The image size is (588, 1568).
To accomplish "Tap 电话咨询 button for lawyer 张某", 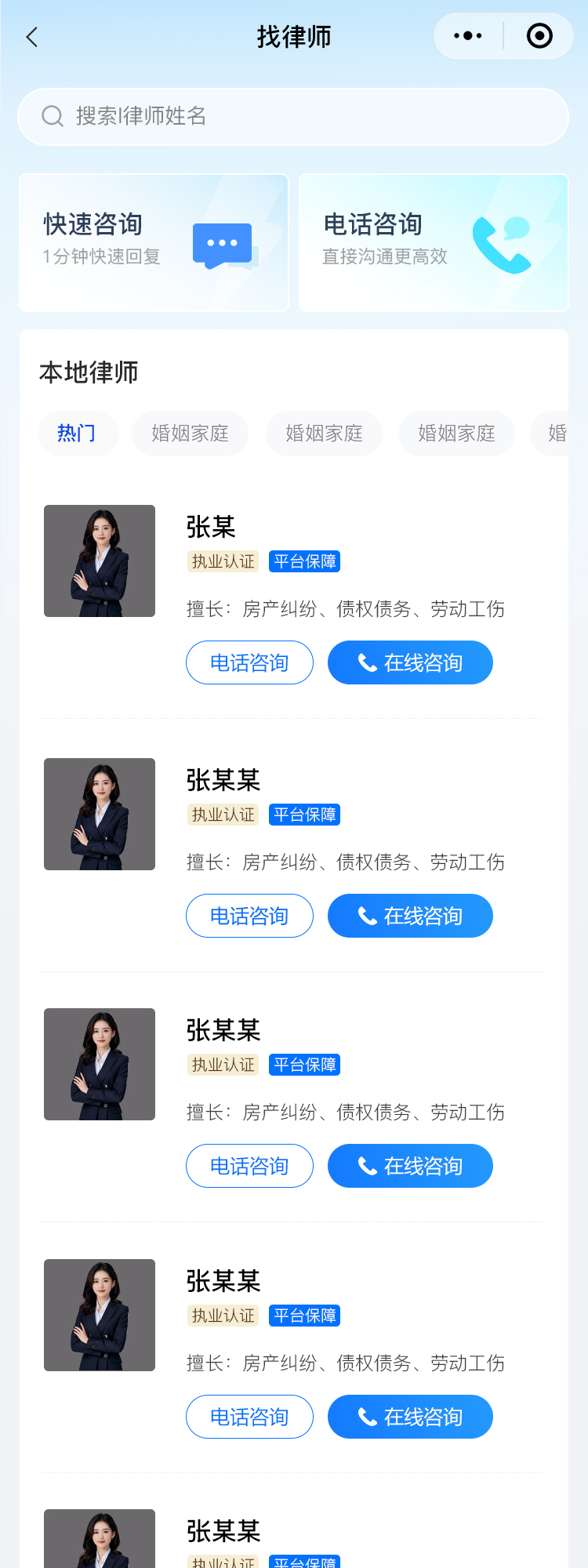I will tap(249, 662).
